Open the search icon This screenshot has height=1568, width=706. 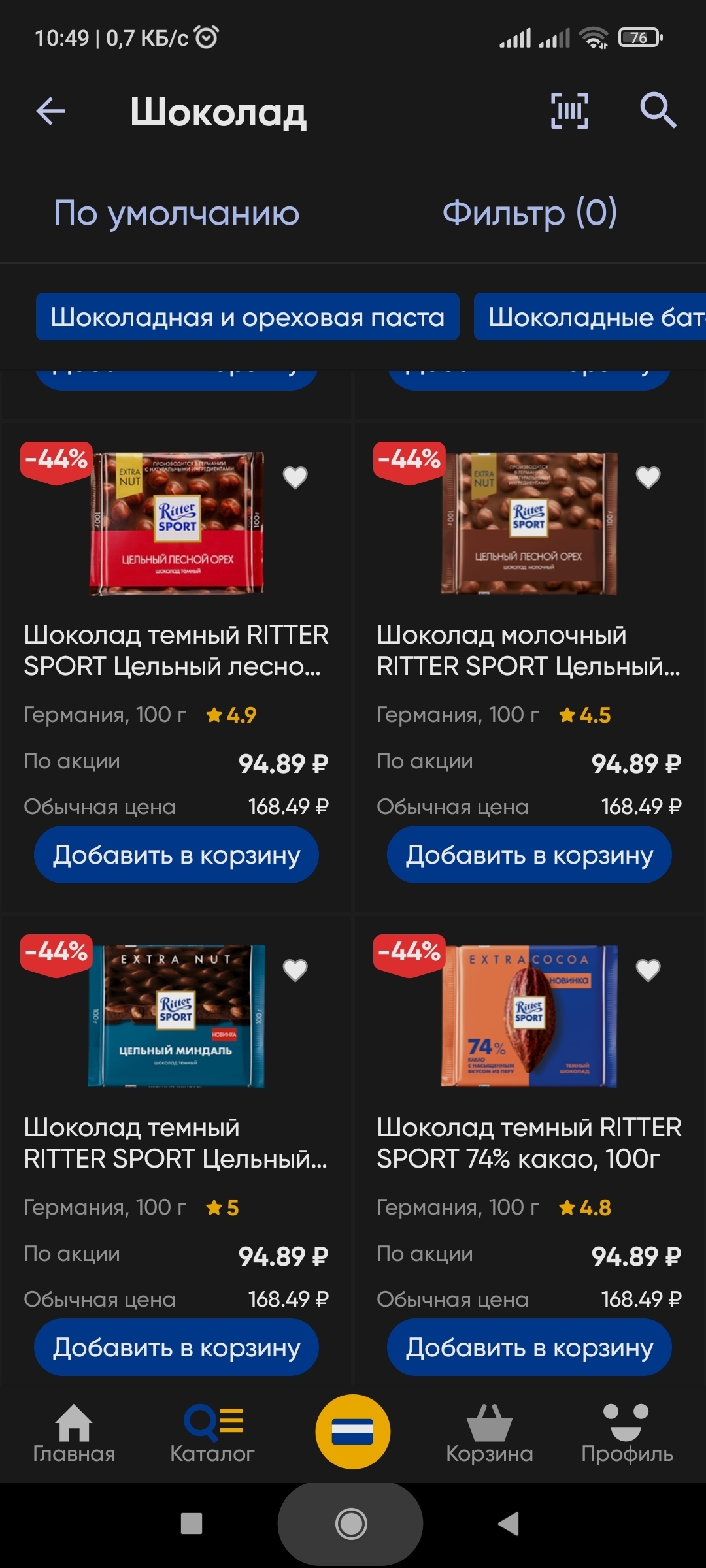[x=658, y=110]
